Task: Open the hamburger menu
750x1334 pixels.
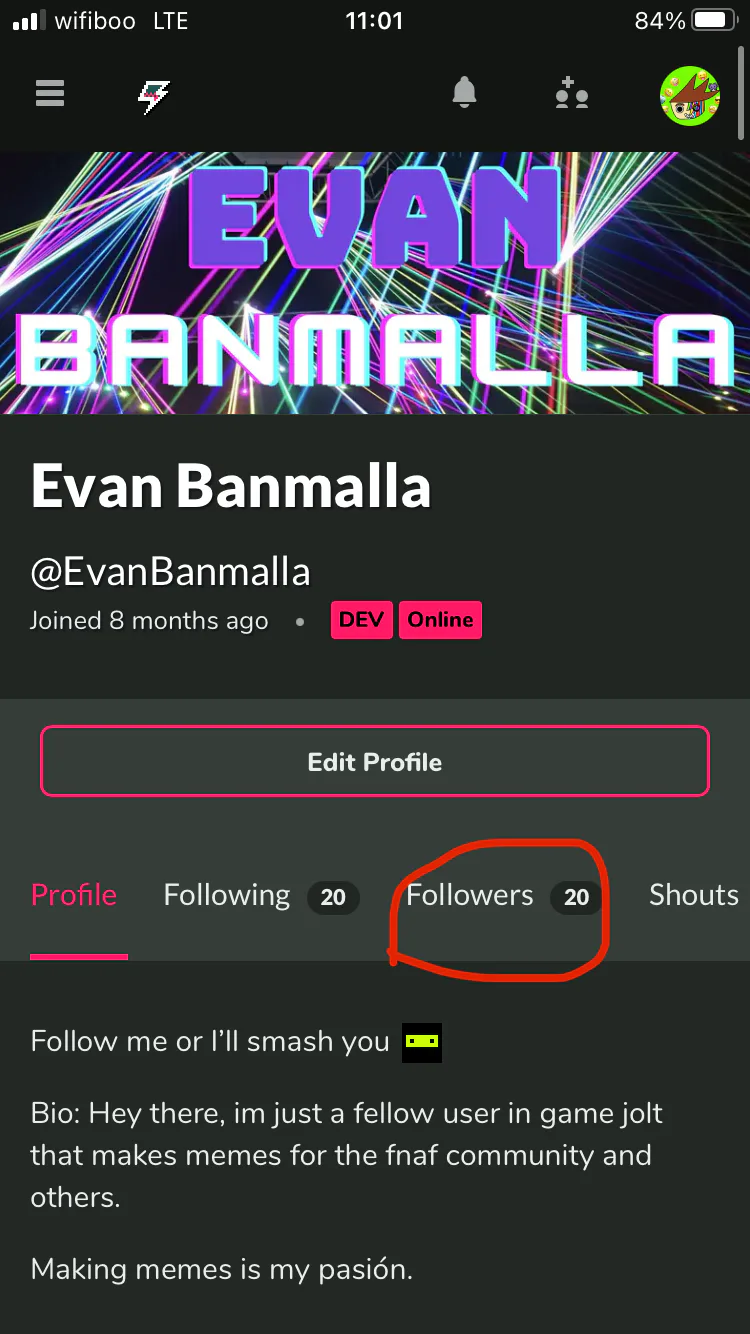Action: tap(50, 93)
